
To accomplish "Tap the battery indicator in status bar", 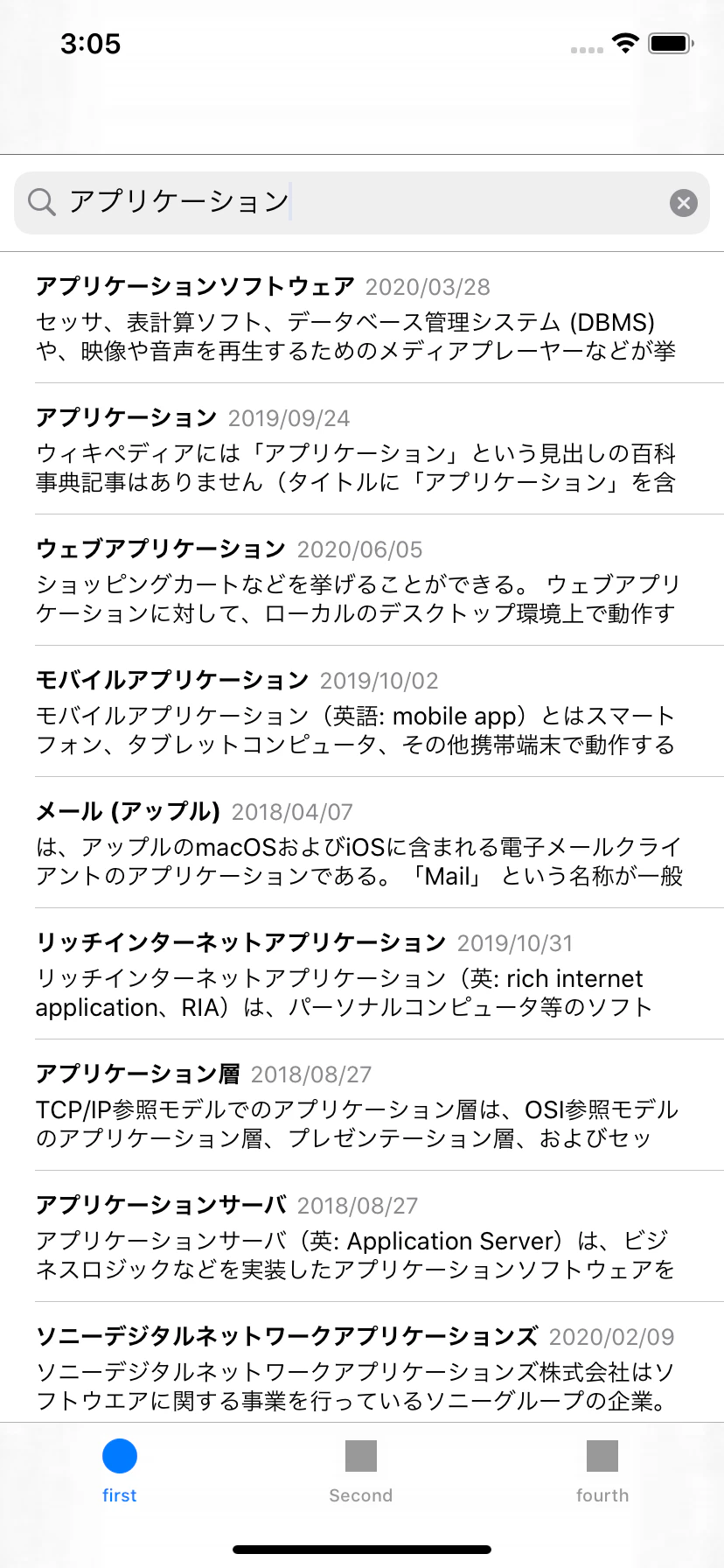I will coord(670,45).
